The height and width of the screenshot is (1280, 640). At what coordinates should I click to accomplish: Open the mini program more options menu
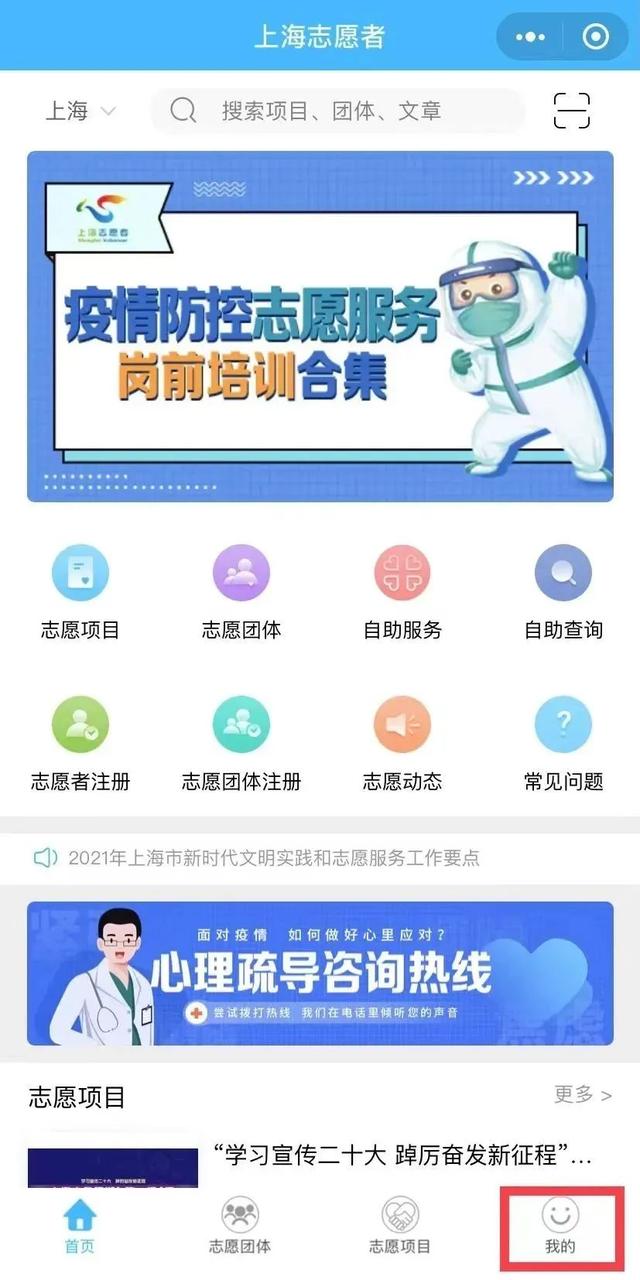pyautogui.click(x=529, y=37)
